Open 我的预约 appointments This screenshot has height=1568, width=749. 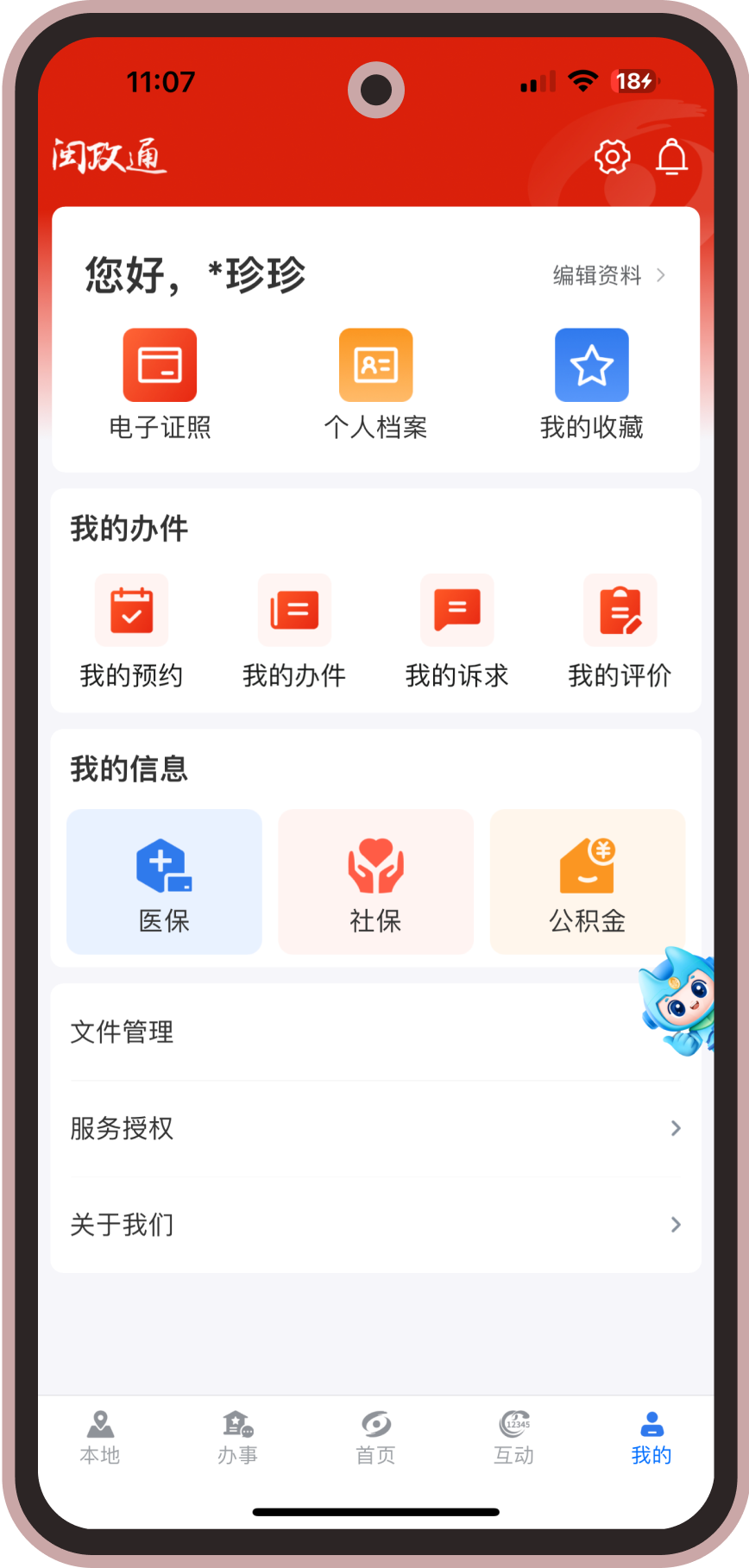coord(131,631)
